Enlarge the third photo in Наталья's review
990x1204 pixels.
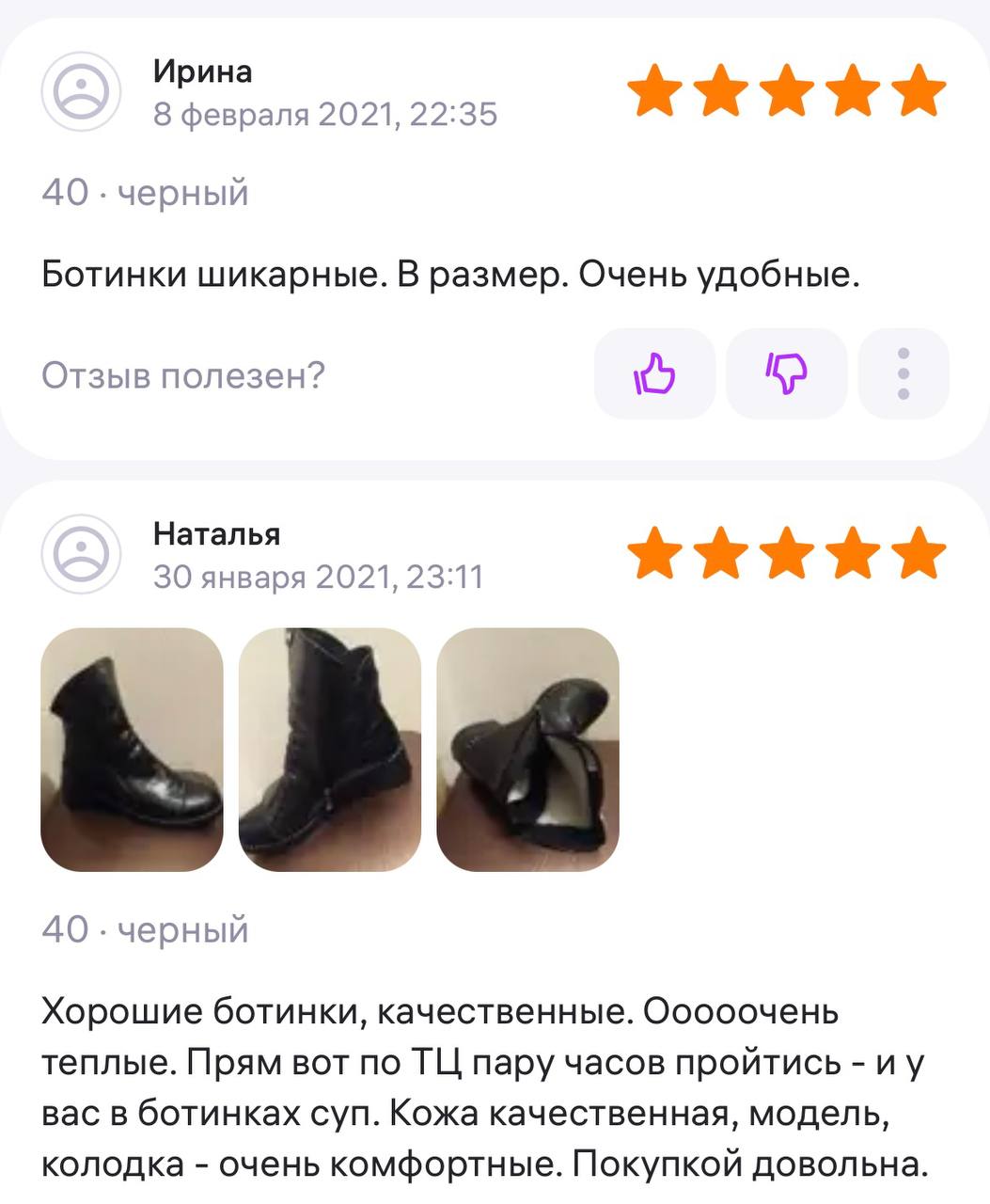[527, 749]
